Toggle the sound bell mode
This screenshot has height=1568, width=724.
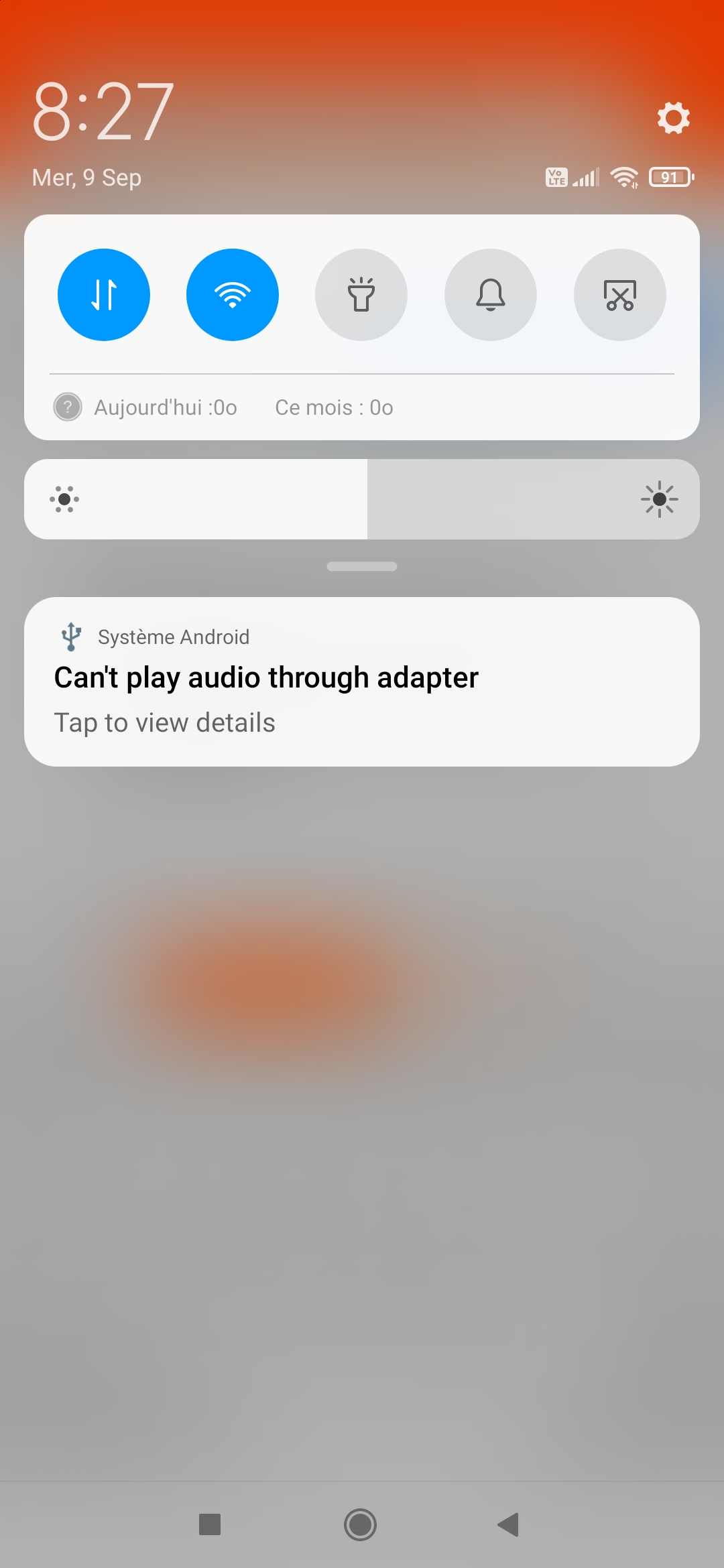(491, 295)
